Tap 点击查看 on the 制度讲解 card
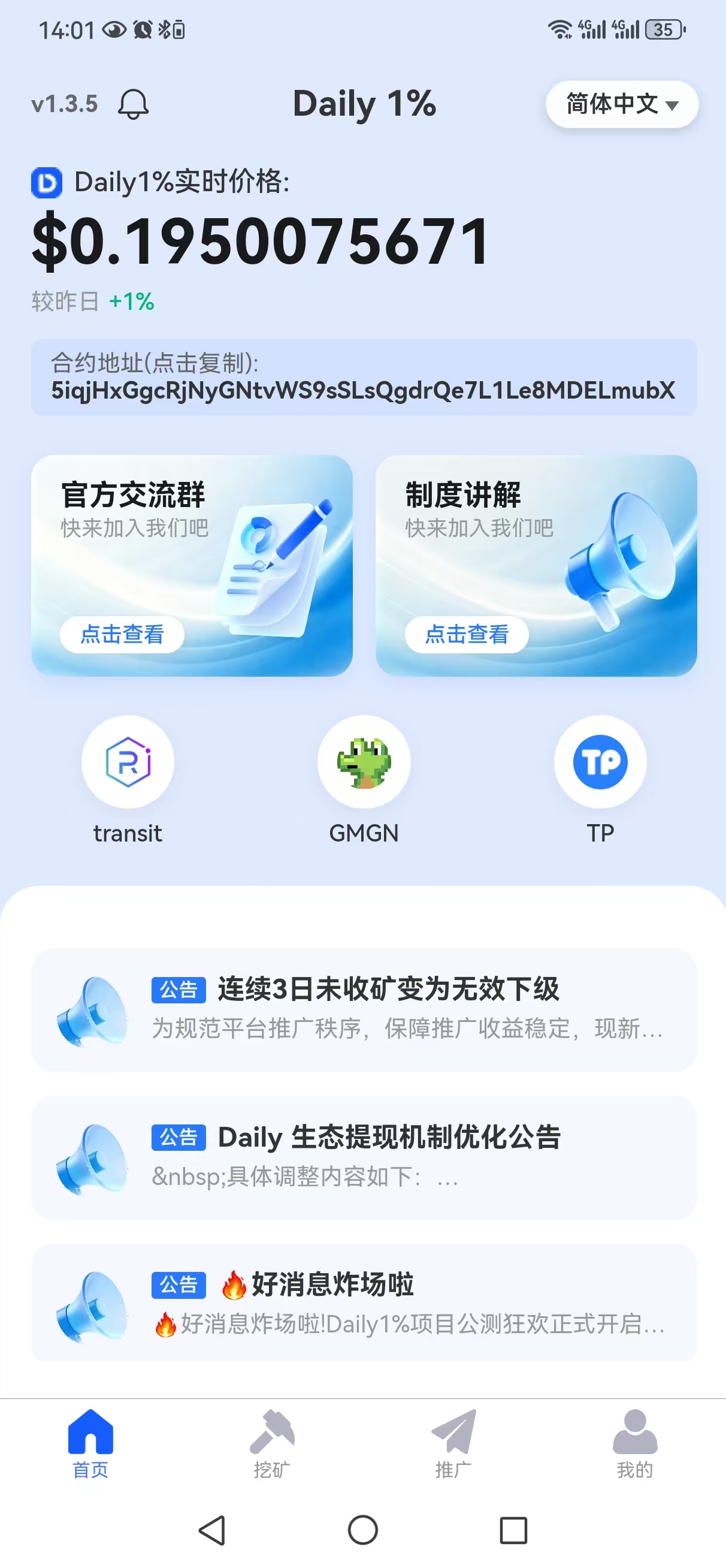 click(x=467, y=634)
